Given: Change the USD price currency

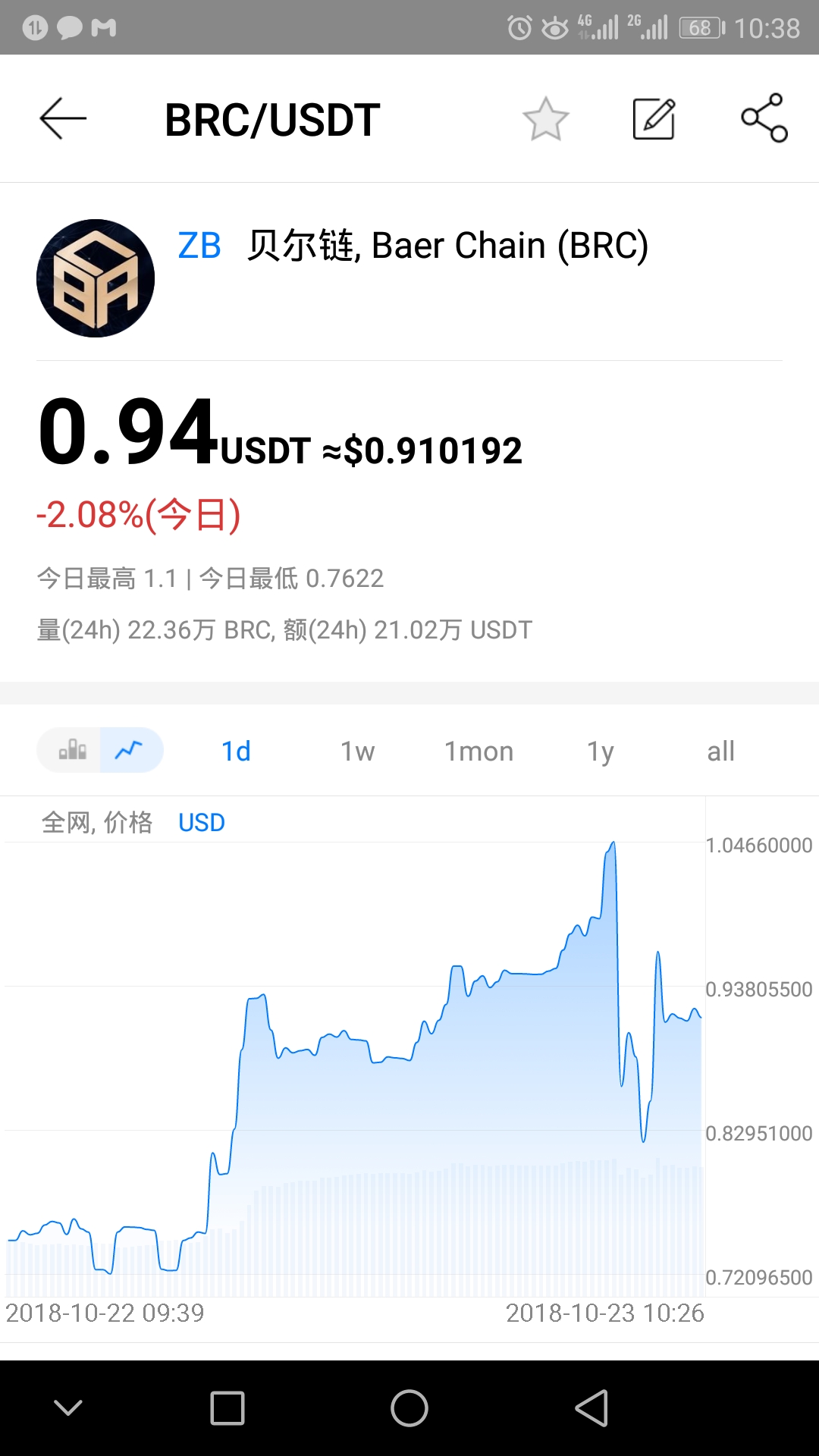Looking at the screenshot, I should point(202,823).
